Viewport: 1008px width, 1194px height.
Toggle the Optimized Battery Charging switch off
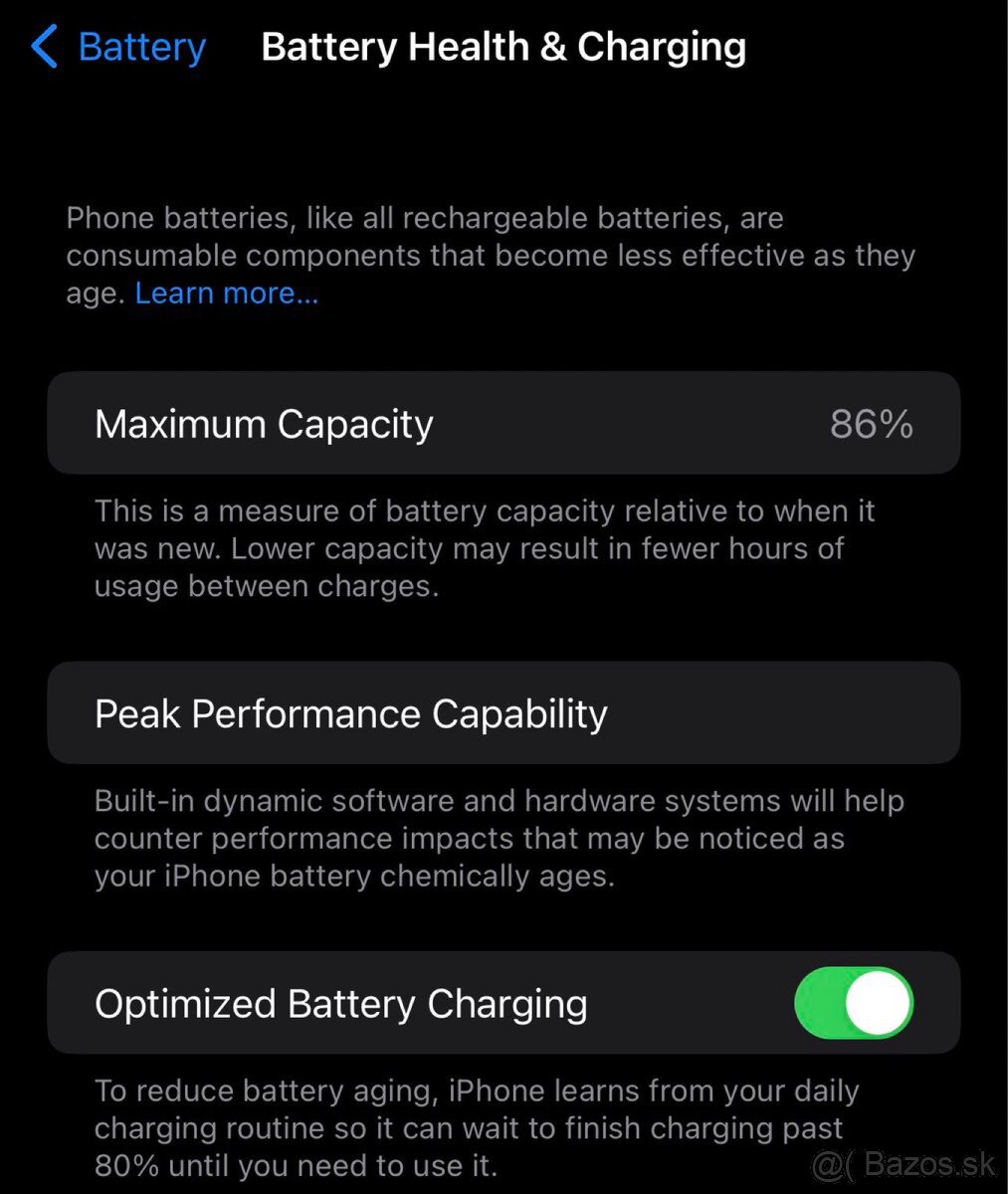point(854,1003)
